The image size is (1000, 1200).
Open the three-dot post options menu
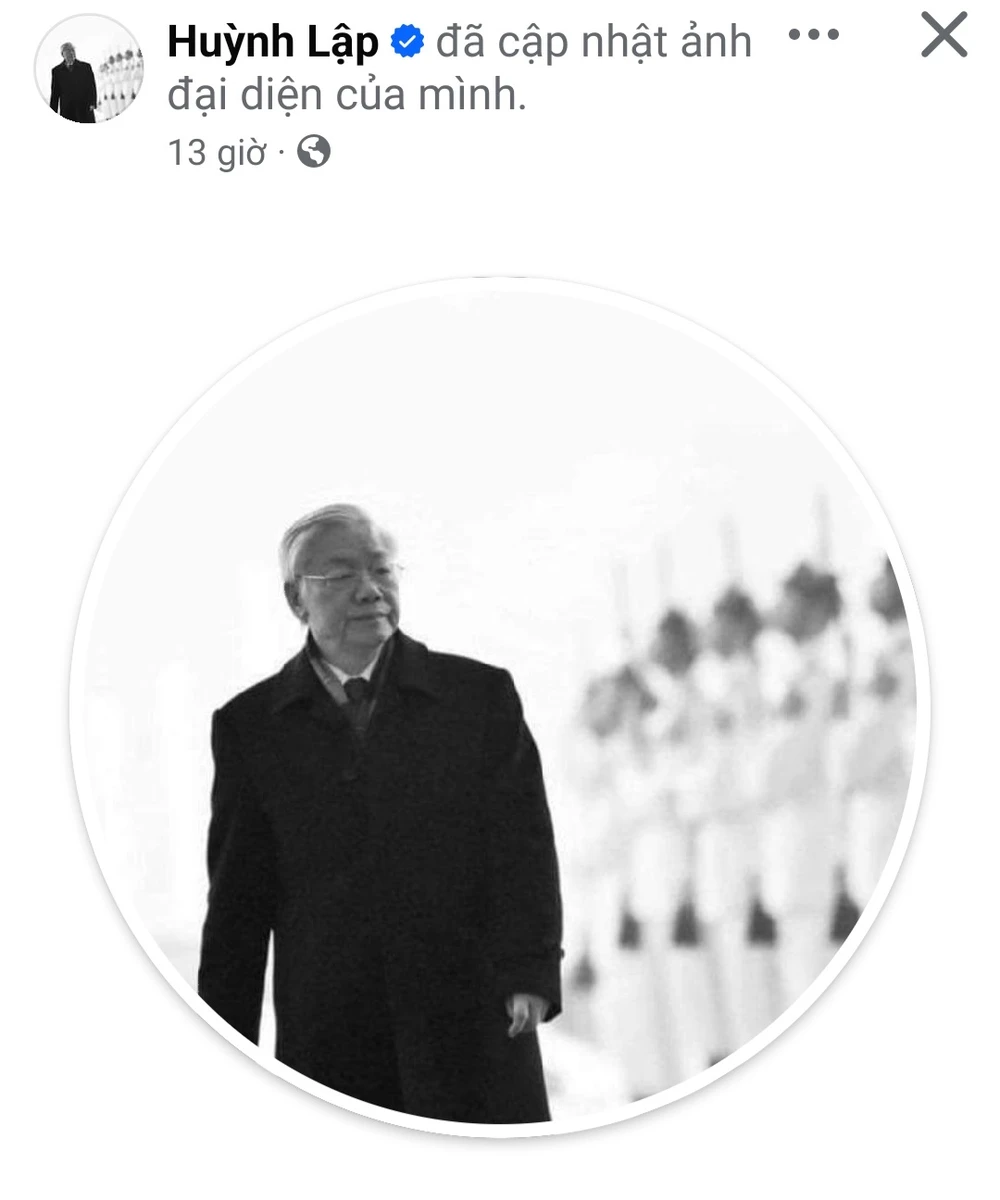click(811, 35)
